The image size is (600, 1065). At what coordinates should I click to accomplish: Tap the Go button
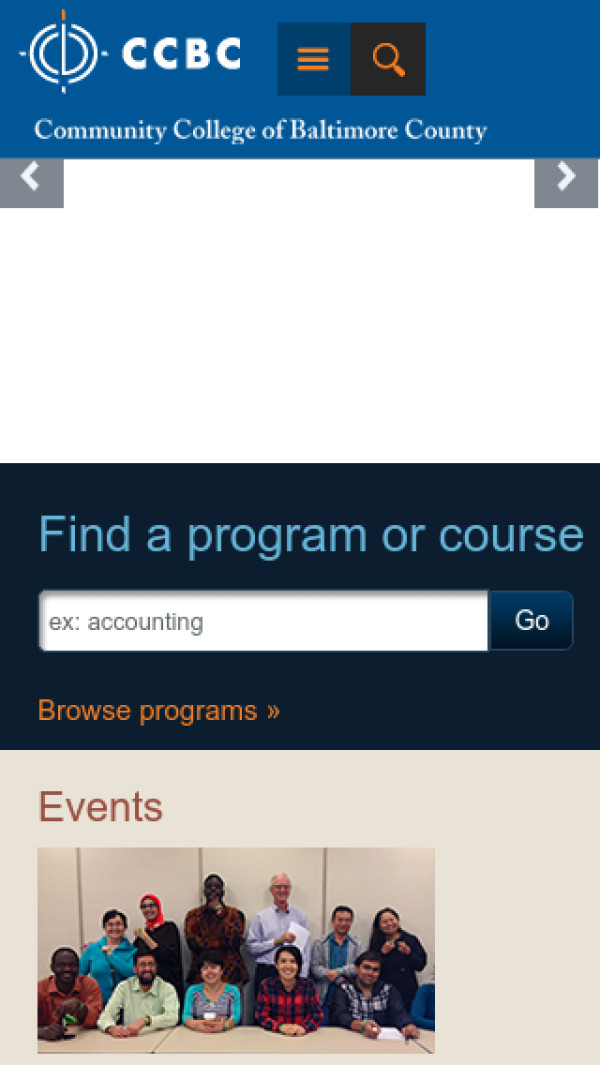[531, 621]
